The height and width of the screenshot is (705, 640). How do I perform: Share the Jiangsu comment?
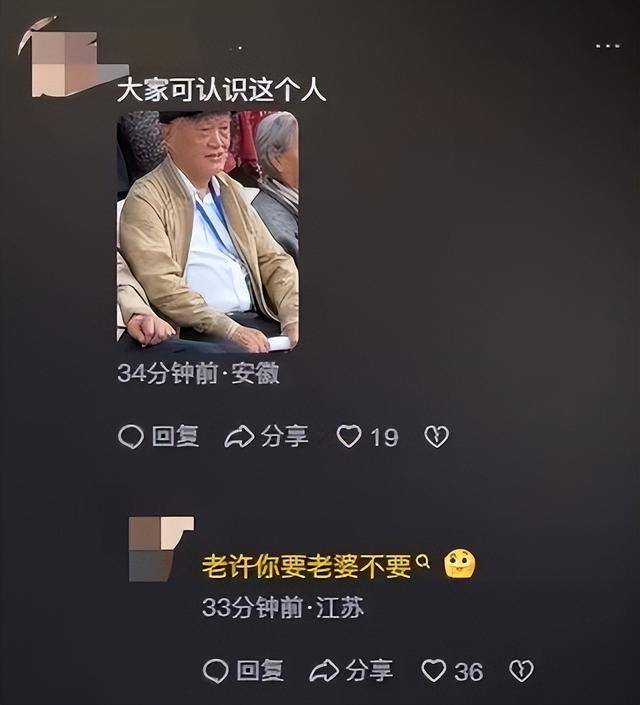click(350, 671)
